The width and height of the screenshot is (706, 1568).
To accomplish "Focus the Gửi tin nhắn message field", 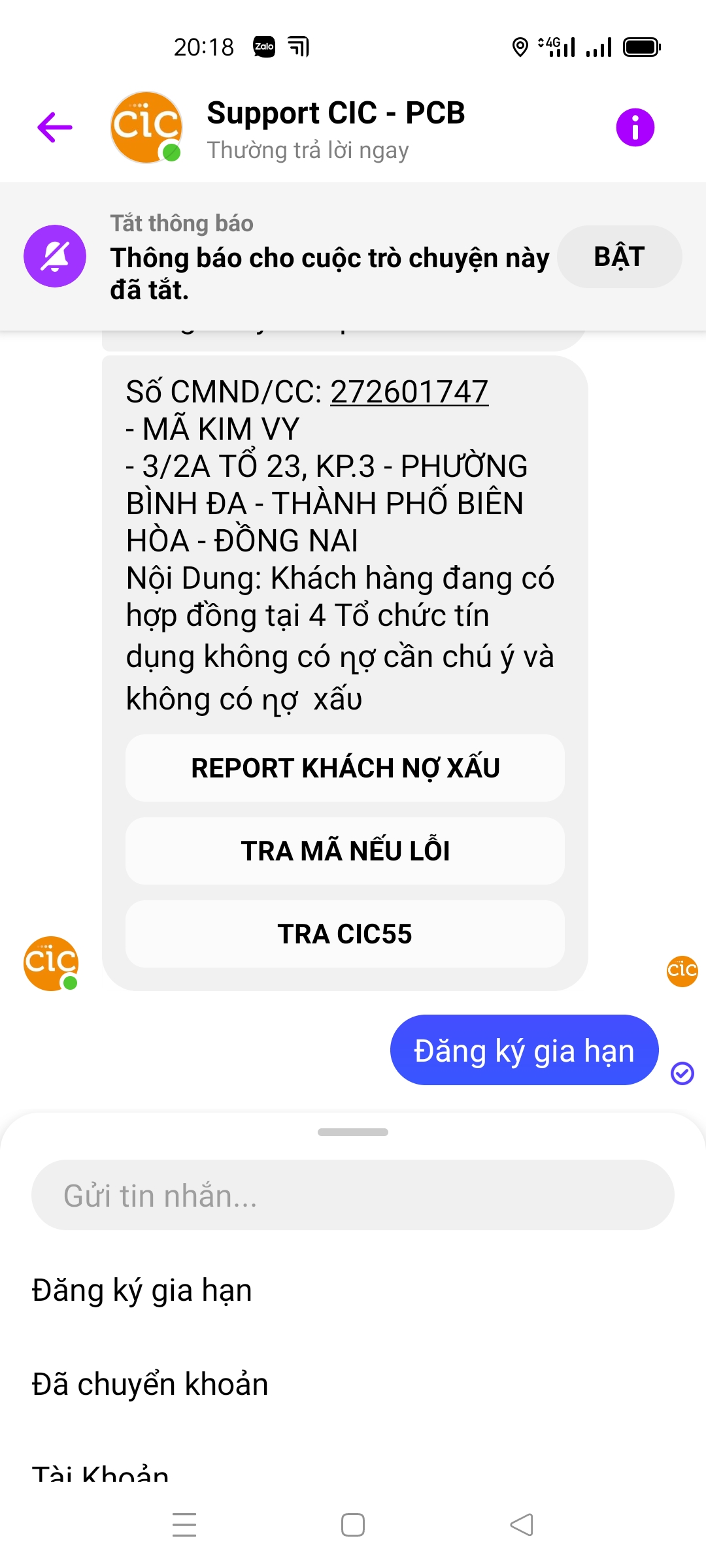I will pyautogui.click(x=353, y=1195).
